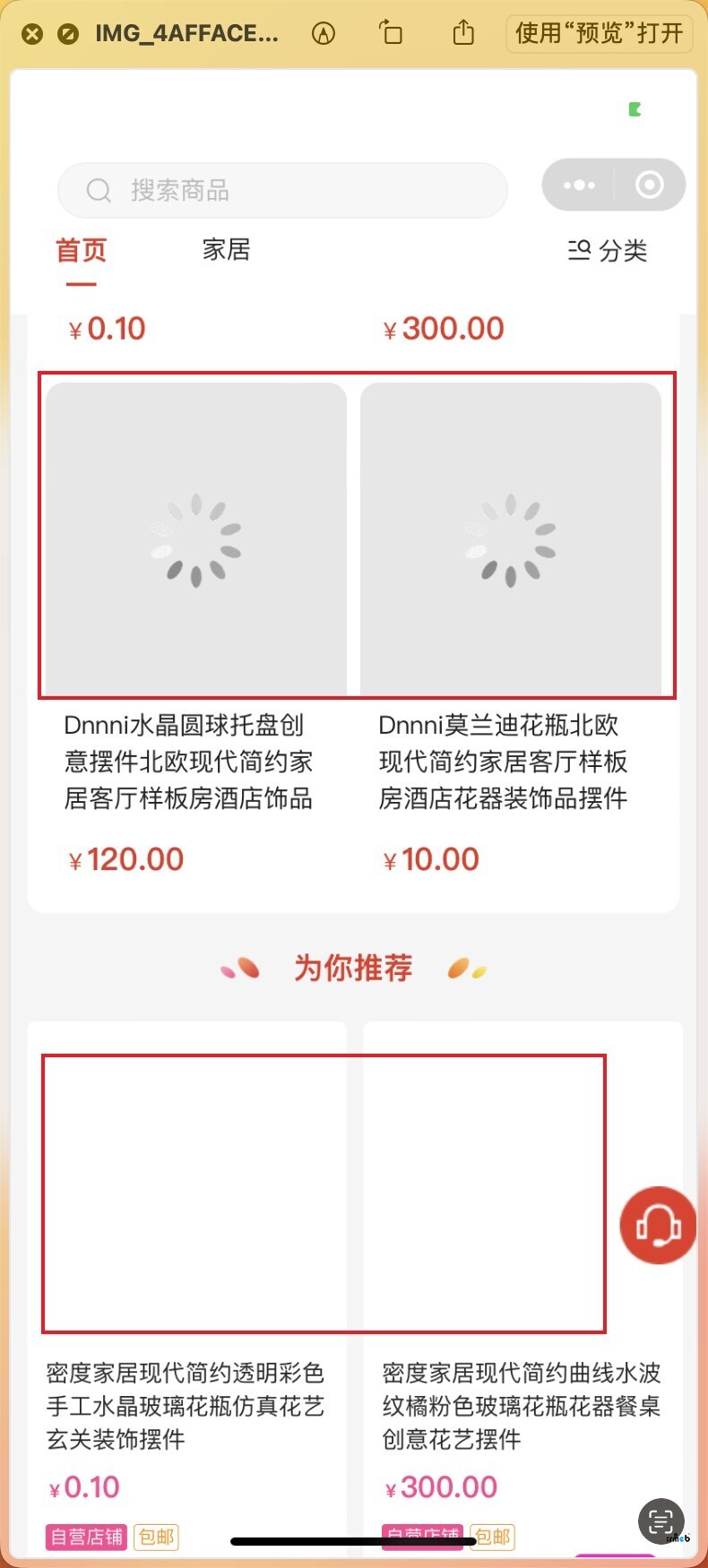
Task: Tap the 自营店铺 store tag on left product
Action: (85, 1537)
